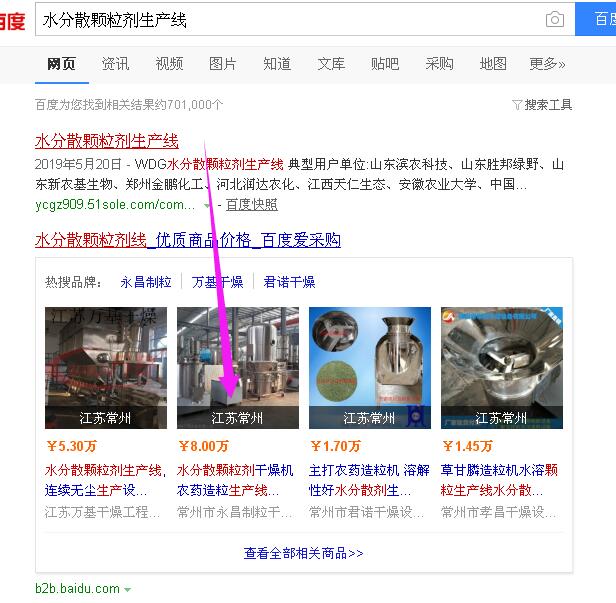Open the first result 水分散颗粒剂生产线

coord(107,141)
